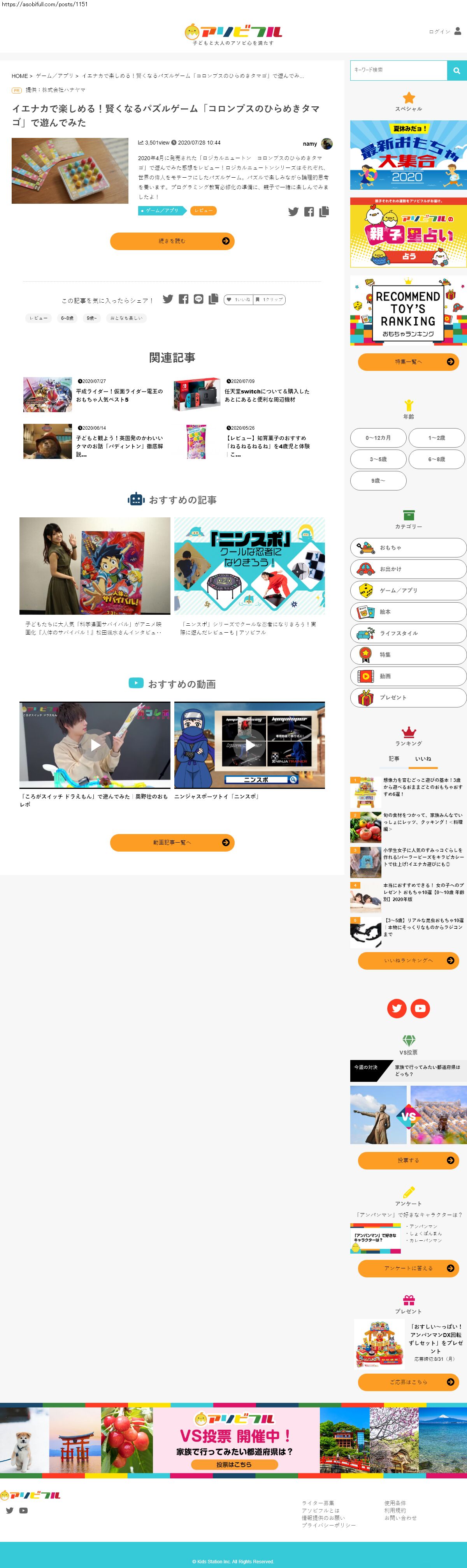Image resolution: width=467 pixels, height=1568 pixels.
Task: Select the ゲーム／アプリ tag on the article
Action: click(x=161, y=211)
